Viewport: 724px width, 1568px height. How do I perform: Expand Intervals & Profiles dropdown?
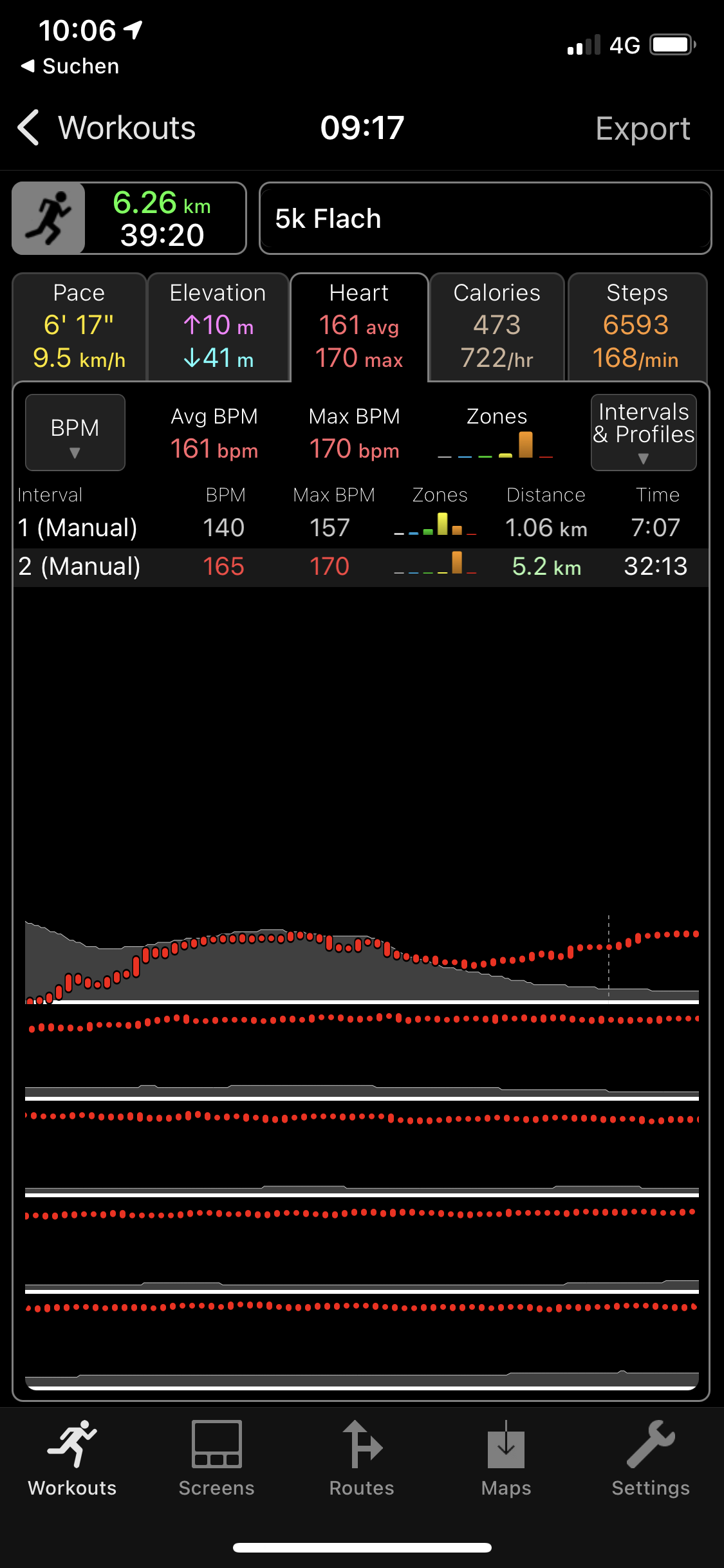point(644,433)
